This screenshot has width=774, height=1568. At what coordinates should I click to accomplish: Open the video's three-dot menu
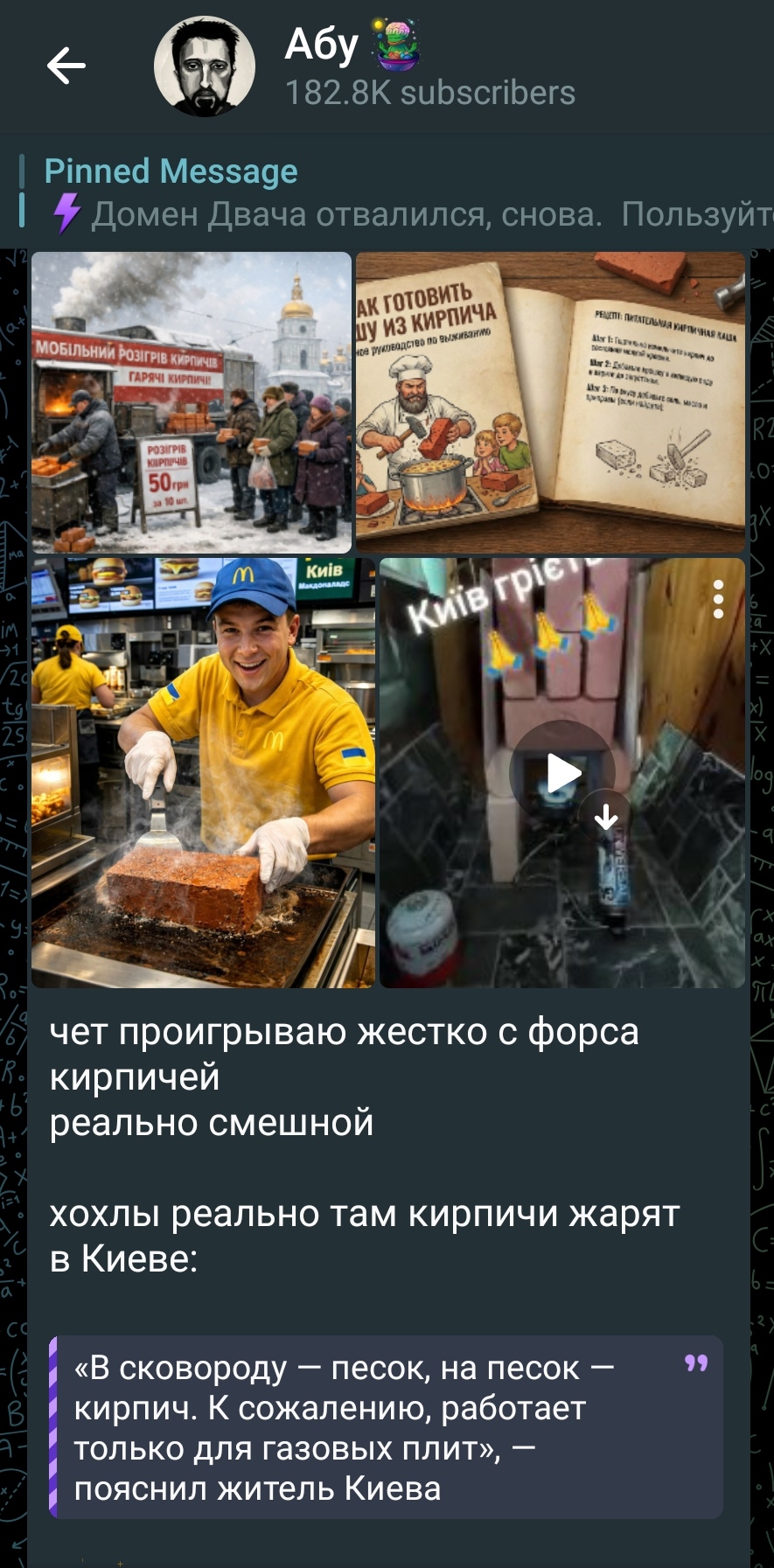point(718,600)
